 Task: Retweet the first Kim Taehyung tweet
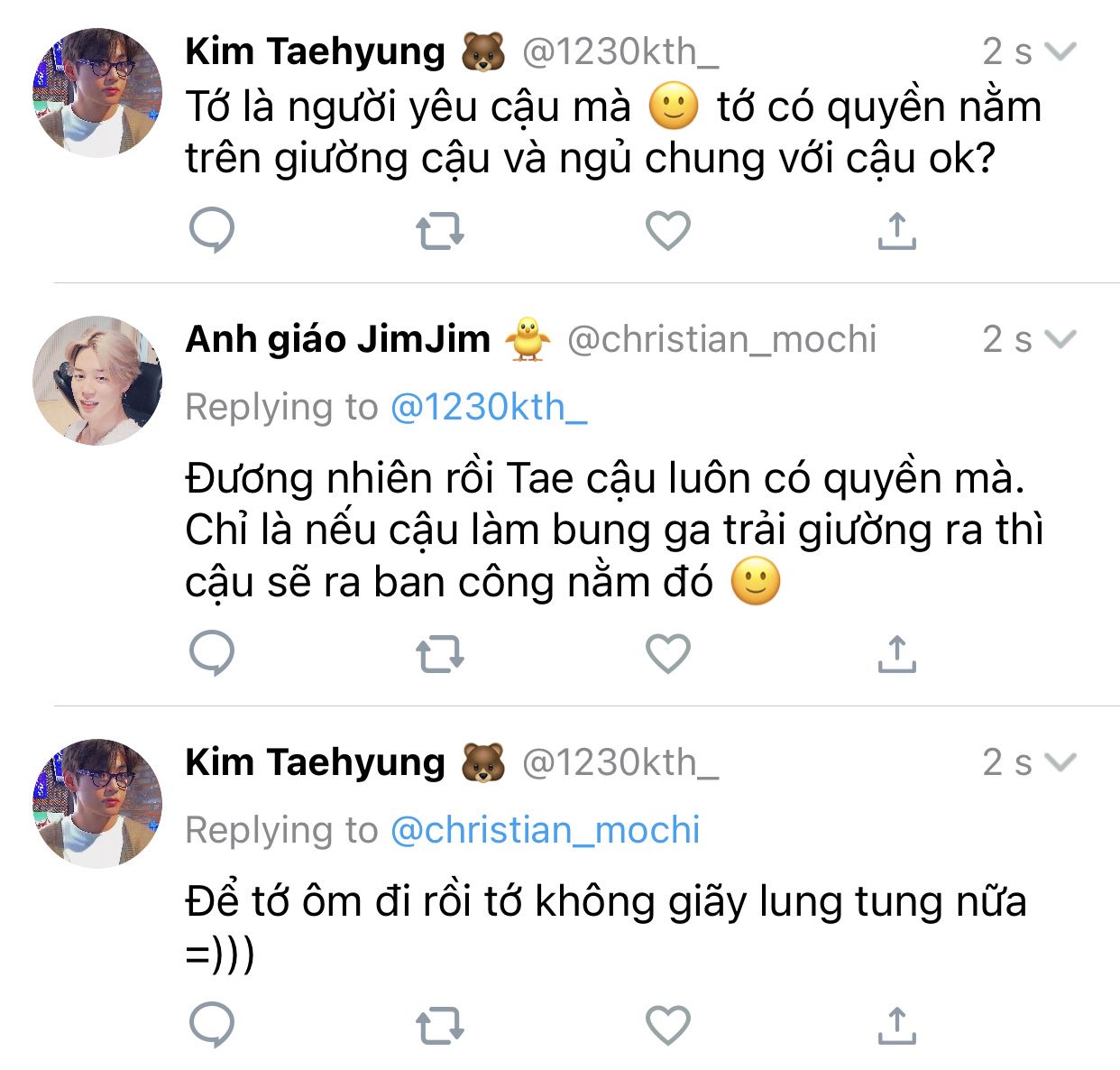point(440,231)
